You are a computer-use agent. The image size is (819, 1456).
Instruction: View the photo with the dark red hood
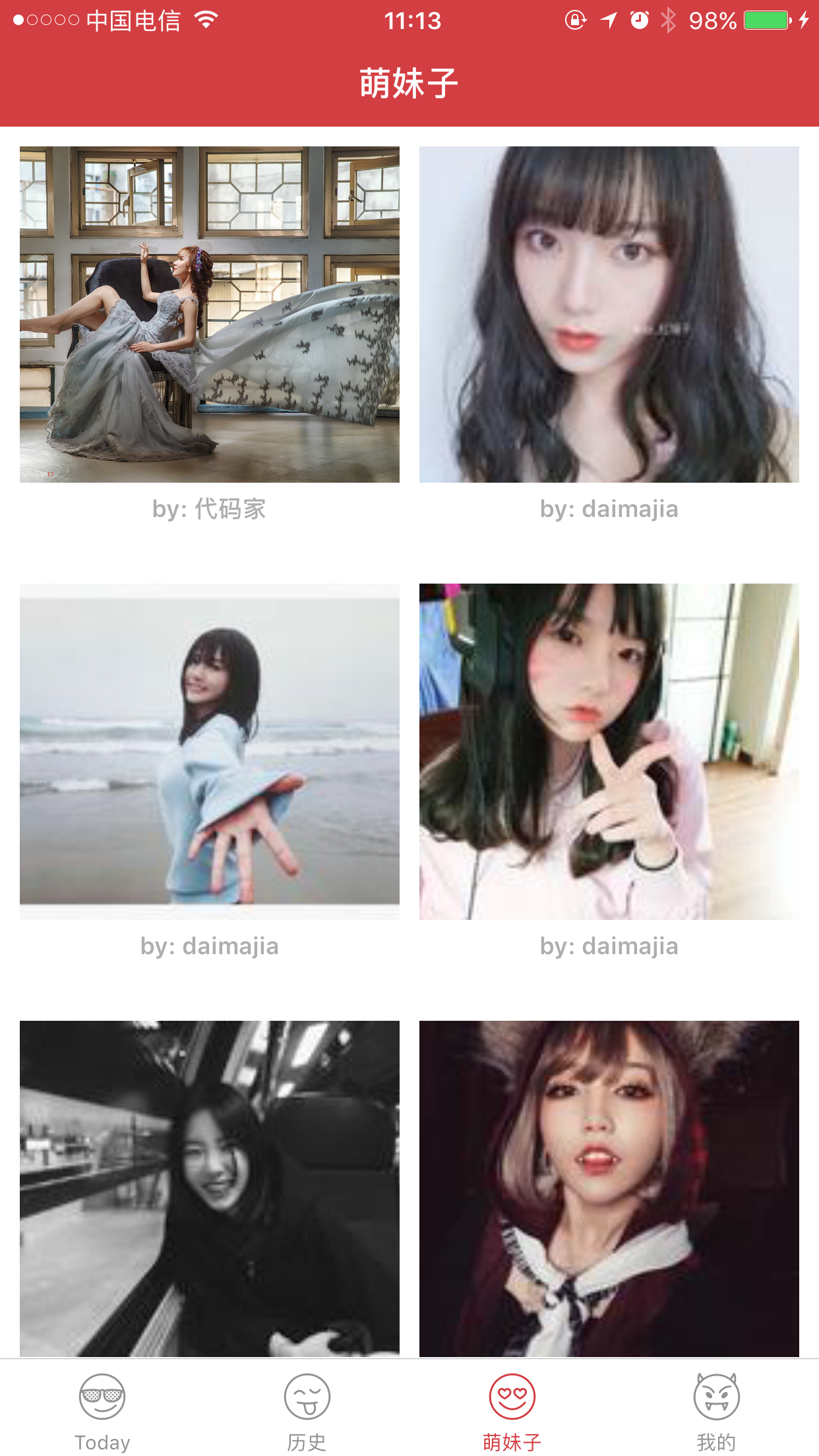(609, 1188)
